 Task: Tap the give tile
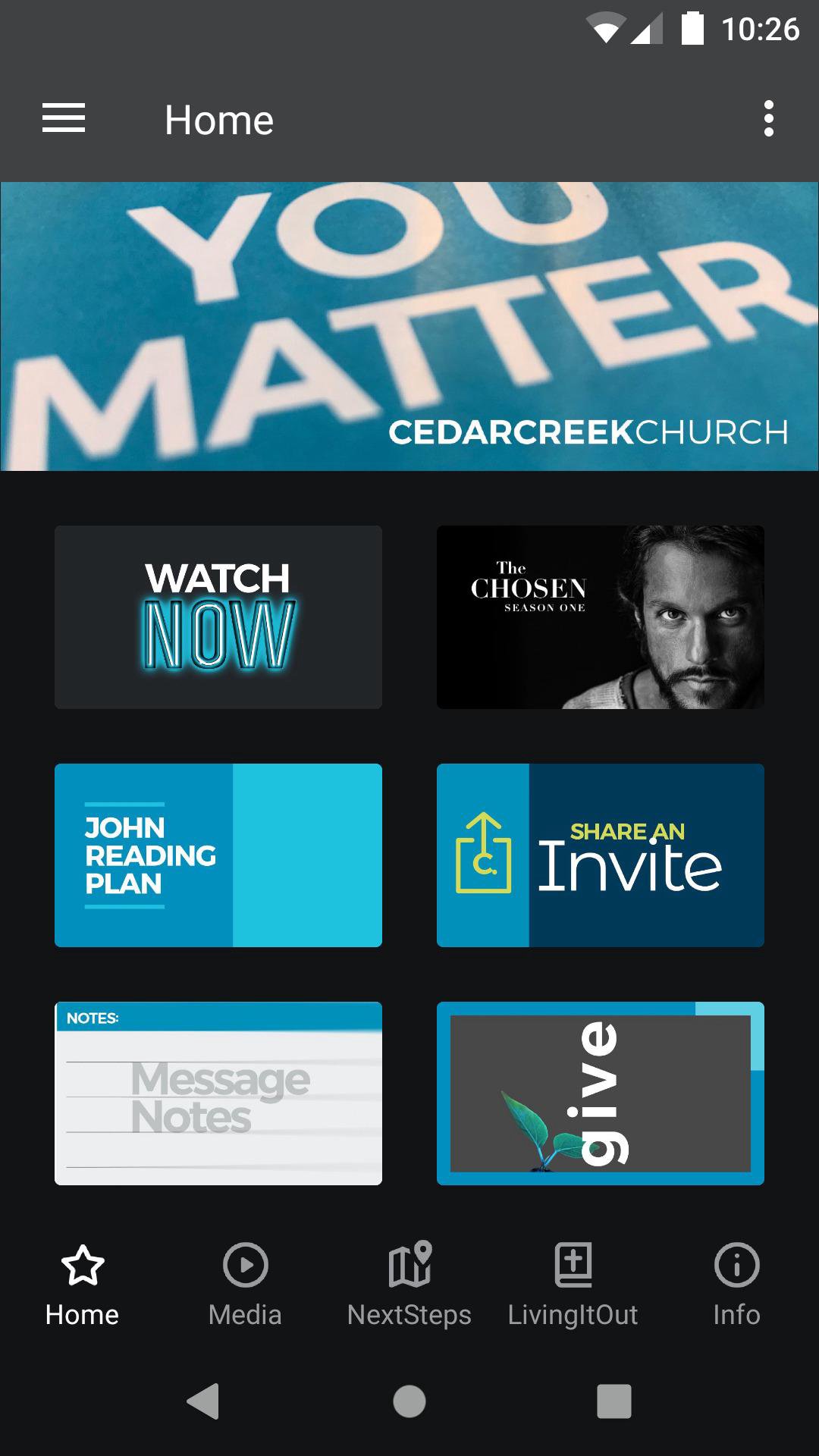pos(601,1094)
